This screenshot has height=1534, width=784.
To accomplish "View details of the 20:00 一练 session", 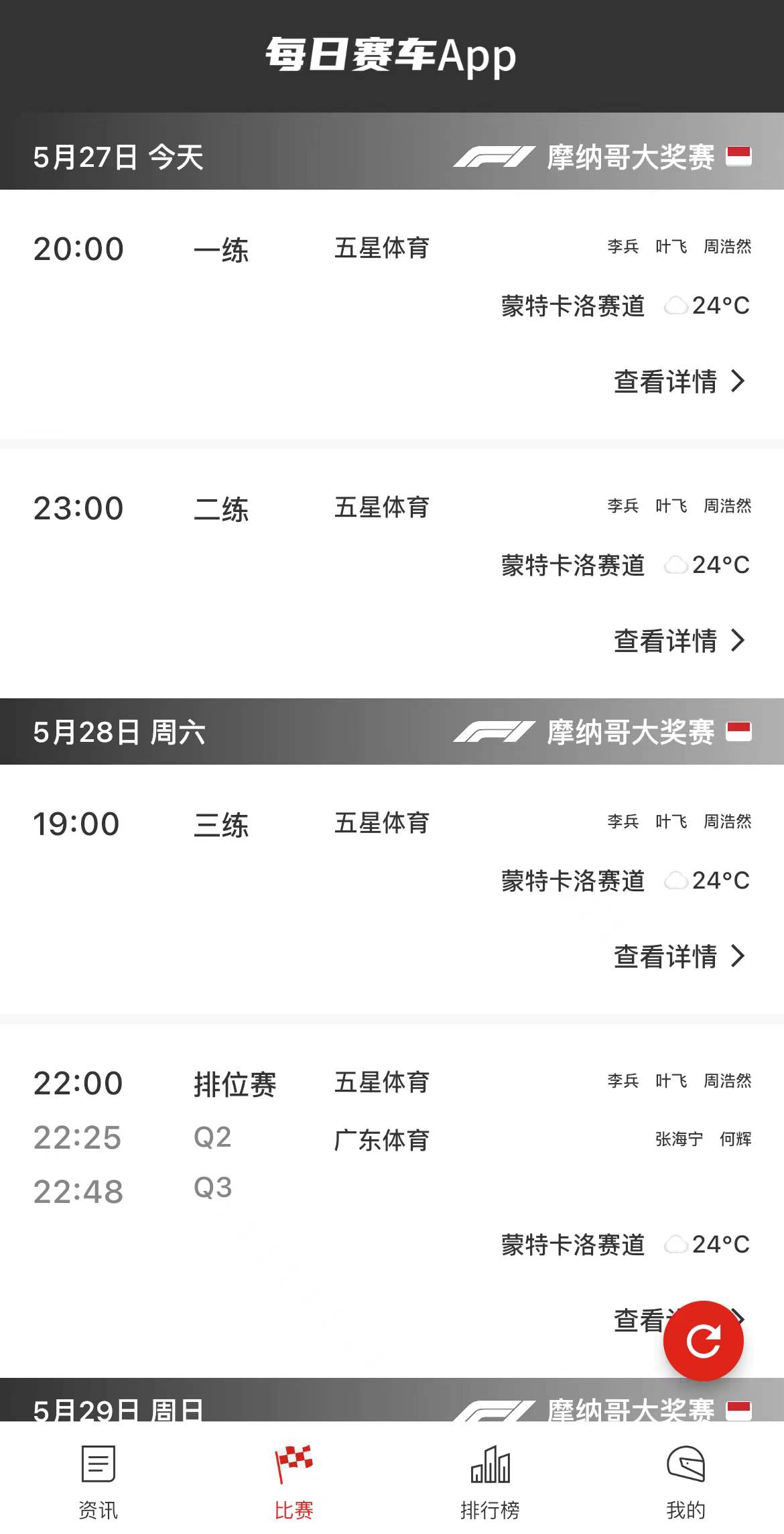I will (x=679, y=381).
